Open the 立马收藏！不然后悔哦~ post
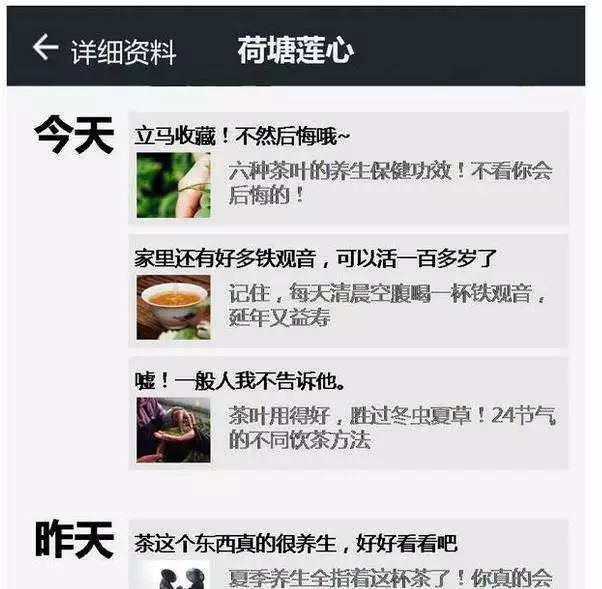This screenshot has width=602, height=589. [x=348, y=168]
